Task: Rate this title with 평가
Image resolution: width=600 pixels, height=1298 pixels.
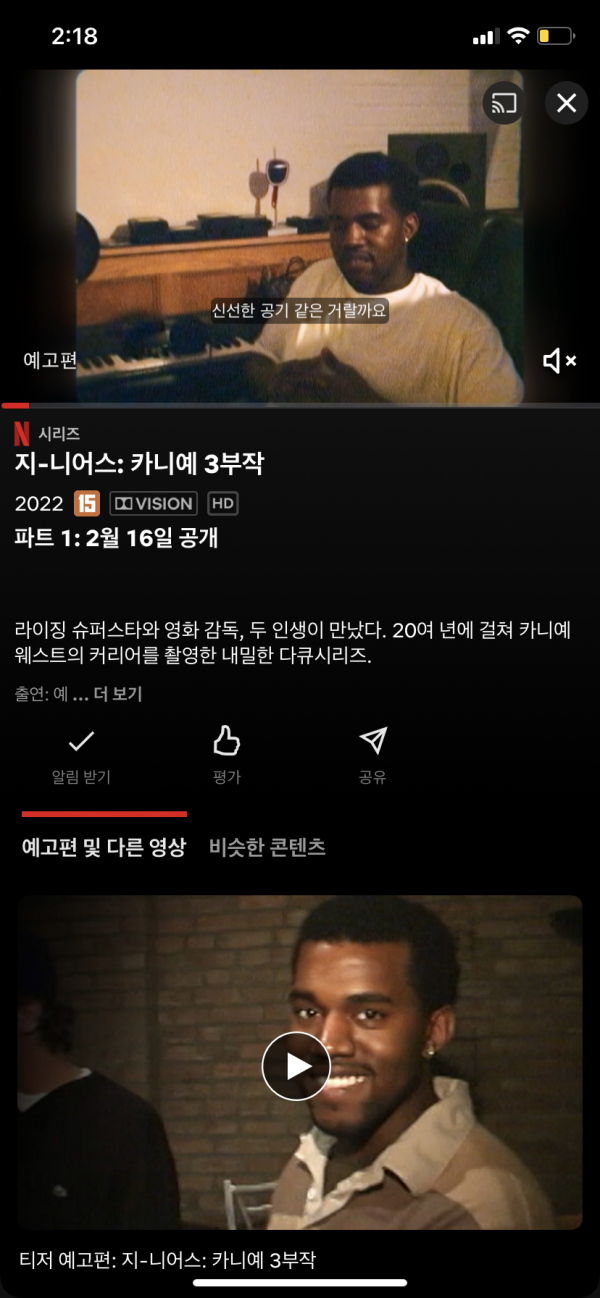Action: tap(227, 755)
